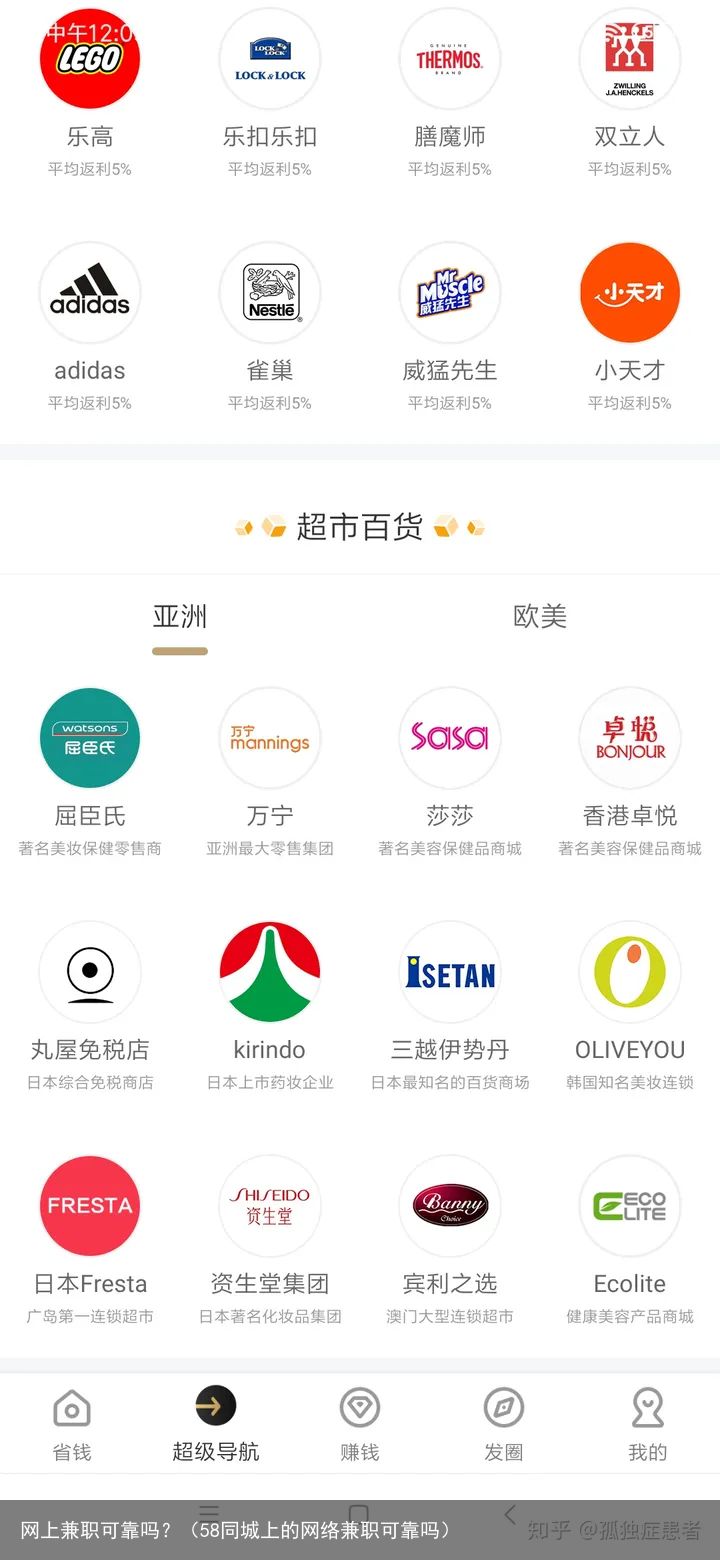The width and height of the screenshot is (720, 1560).
Task: Select the 雀巢 Nestle brand
Action: 270,327
